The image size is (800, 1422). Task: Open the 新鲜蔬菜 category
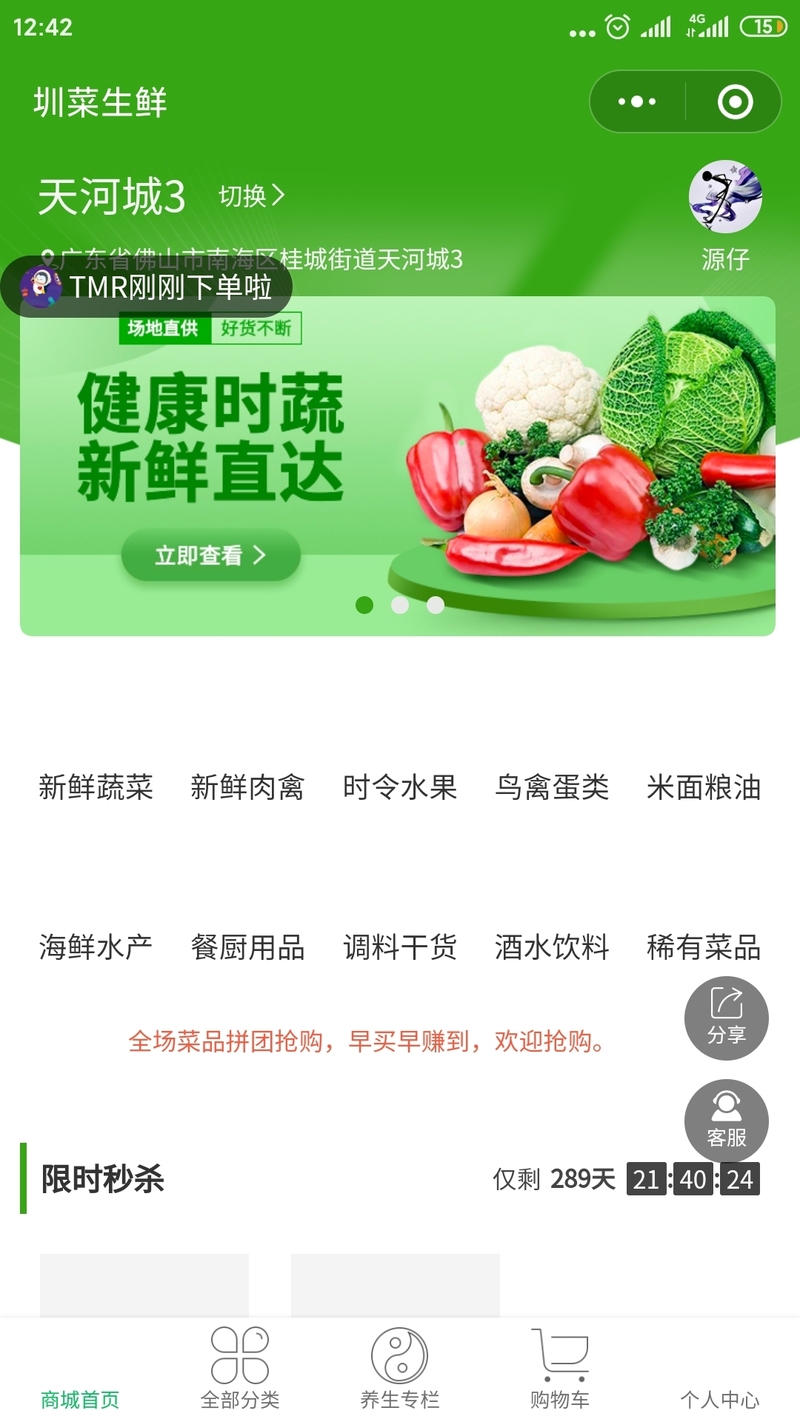[x=96, y=787]
